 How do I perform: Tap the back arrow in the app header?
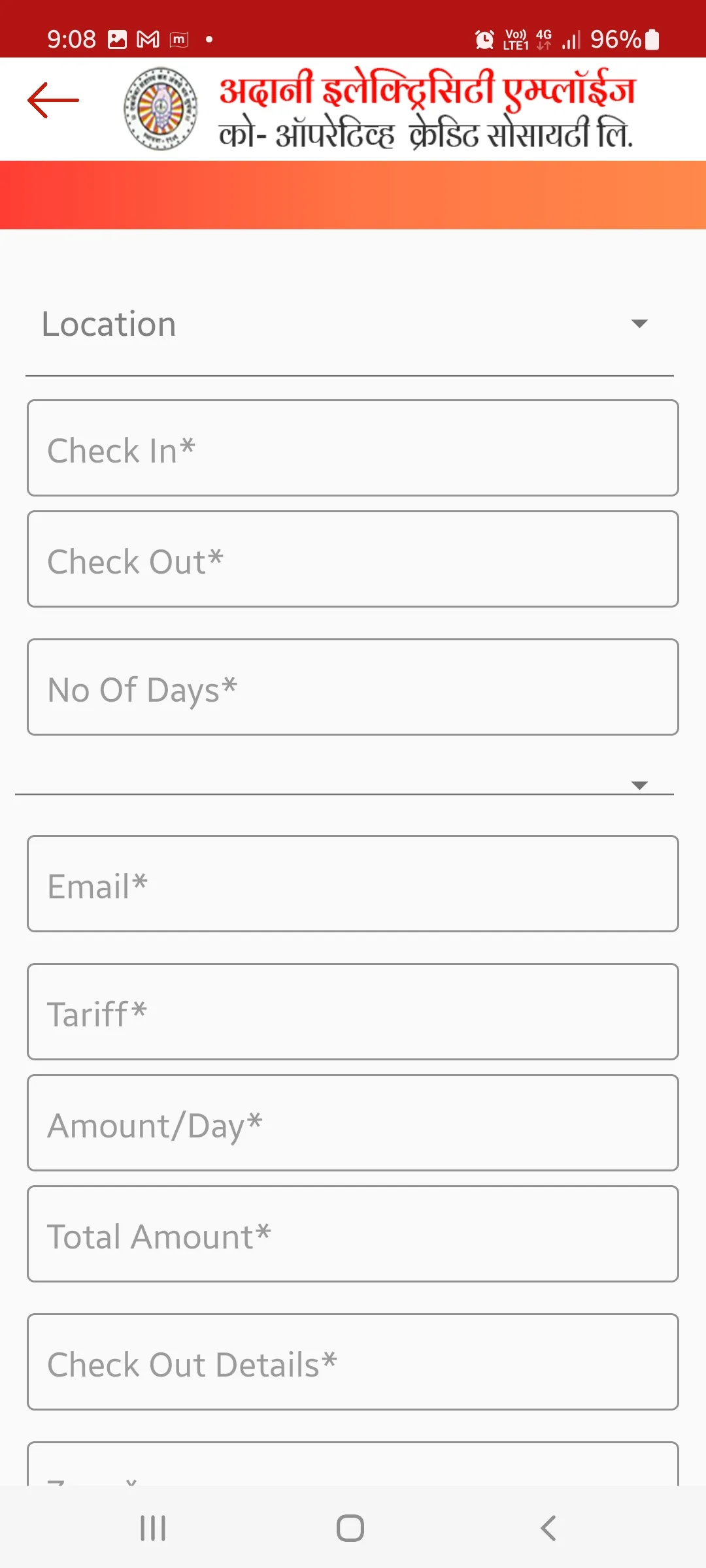click(53, 99)
